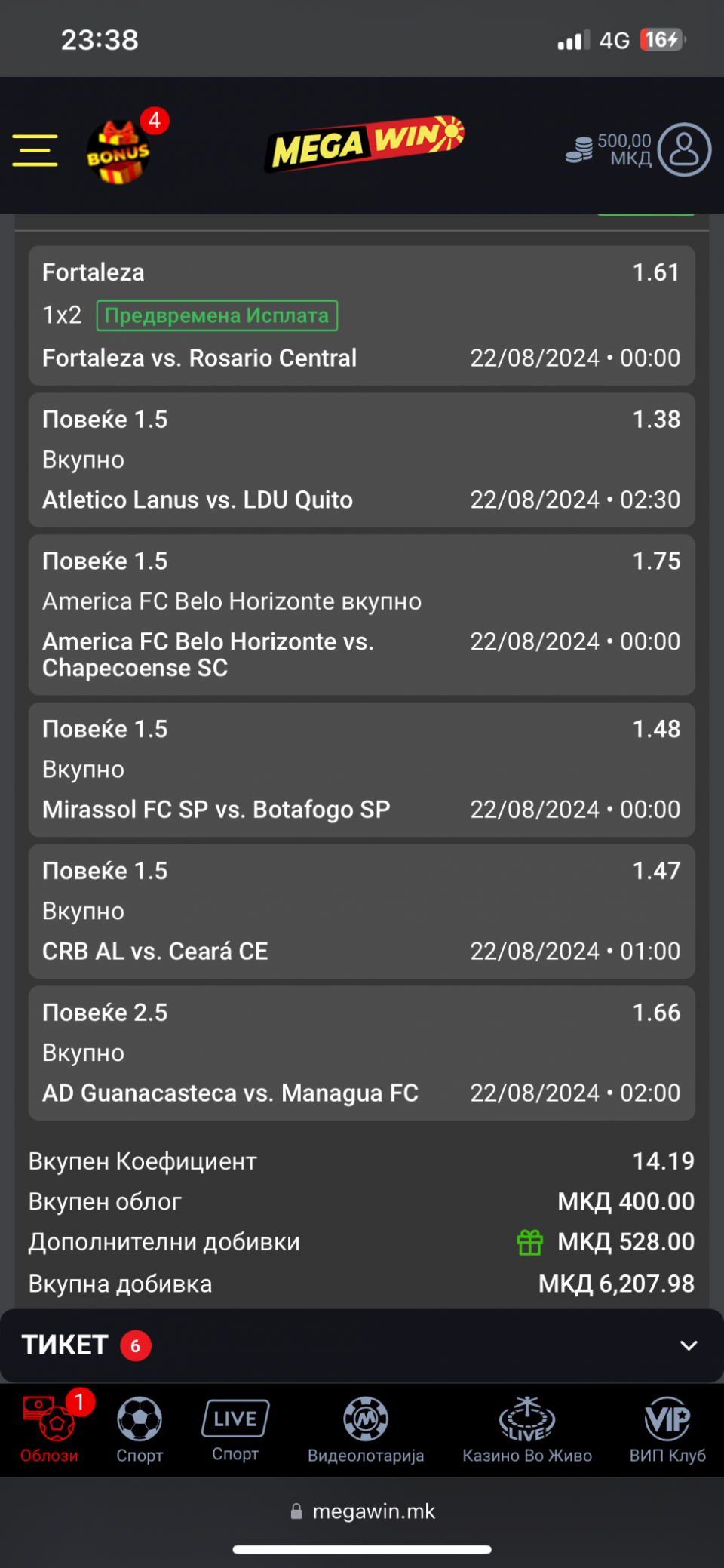View the 500,00 МКД account balance

[611, 149]
